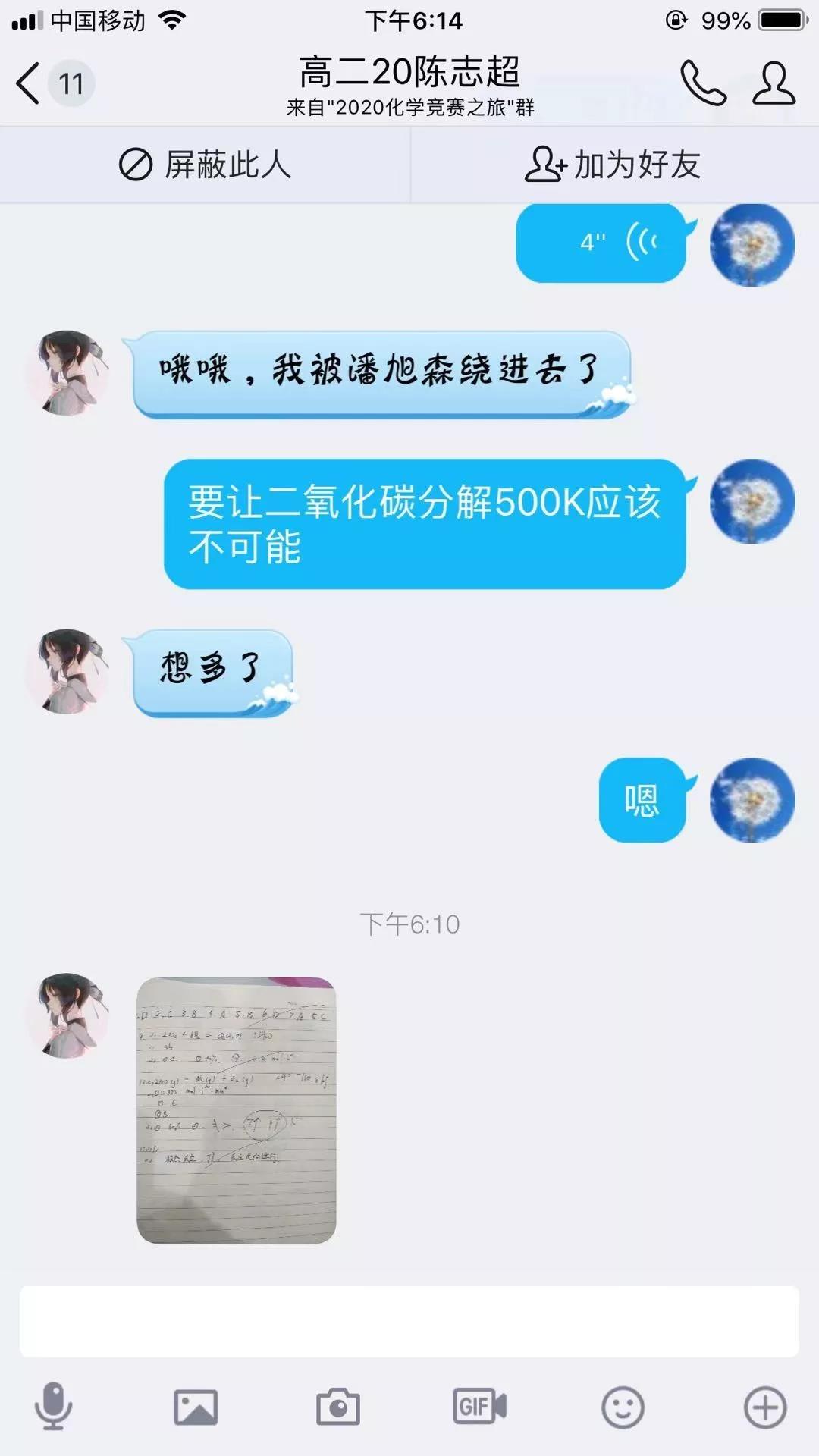Screen dimensions: 819x1456
Task: Tap the microphone to record voice
Action: (53, 1407)
